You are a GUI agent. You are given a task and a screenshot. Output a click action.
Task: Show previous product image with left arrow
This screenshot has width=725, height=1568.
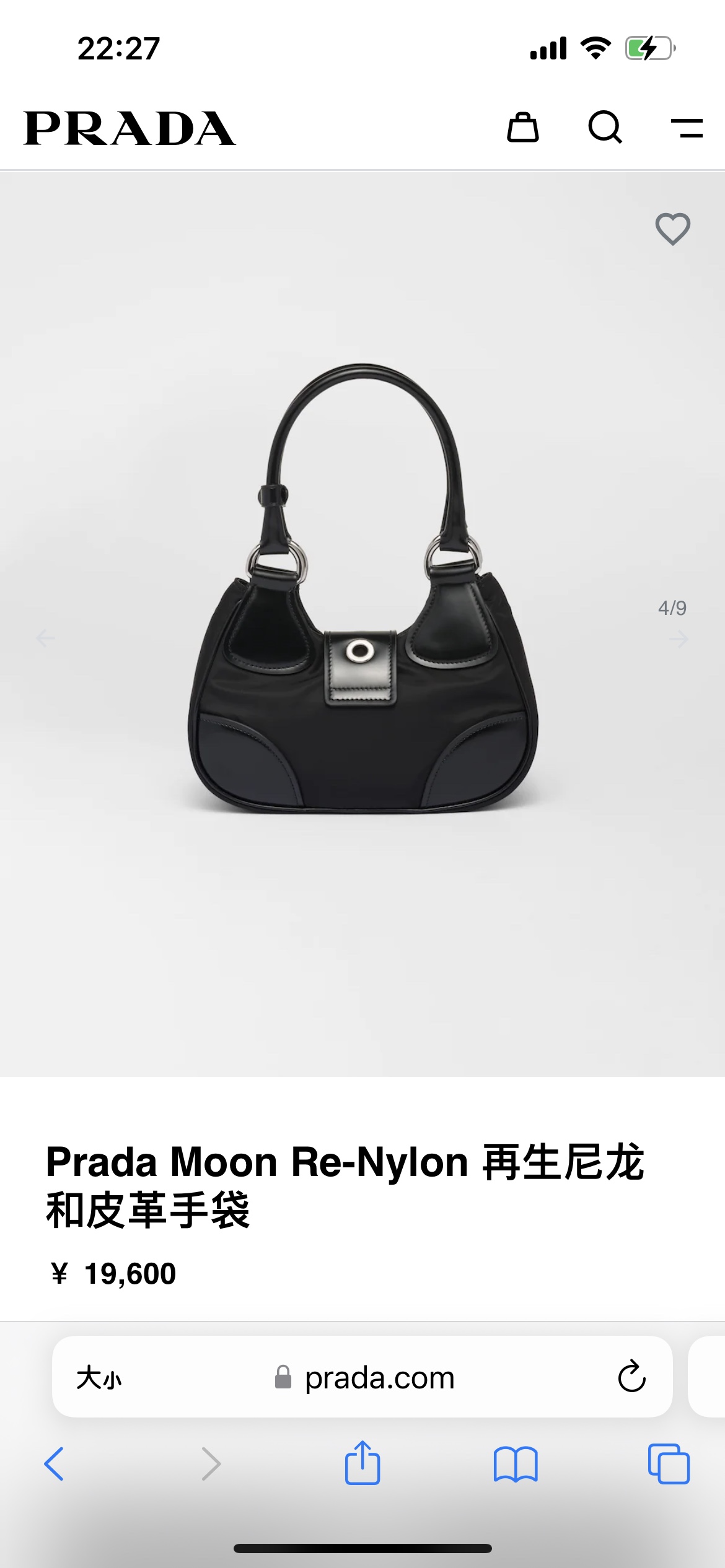(x=45, y=638)
